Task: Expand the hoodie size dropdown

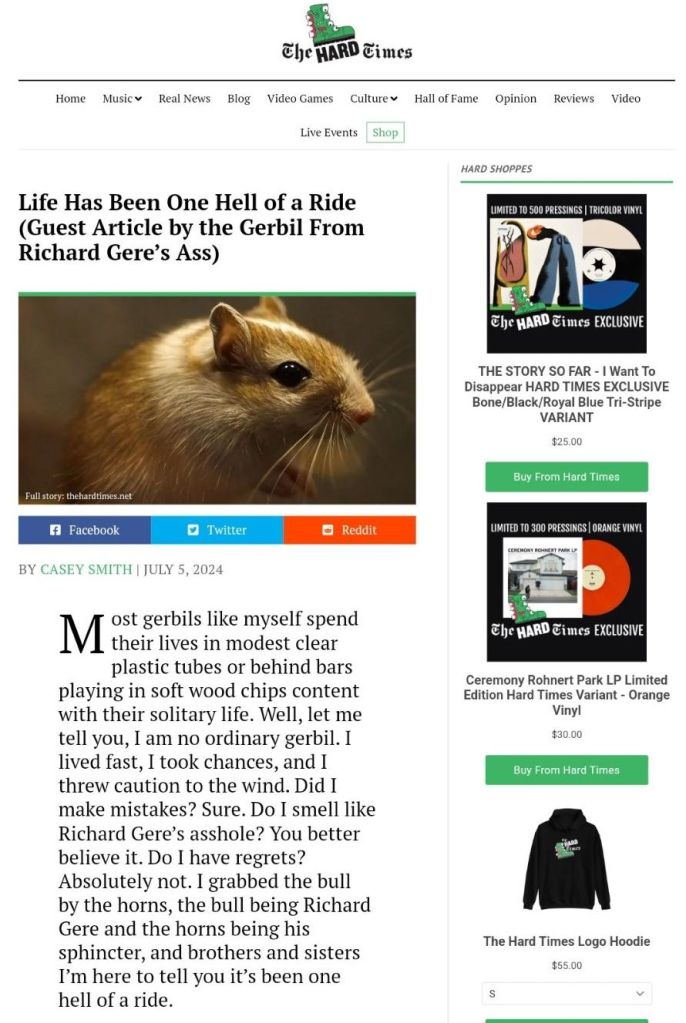Action: 566,994
